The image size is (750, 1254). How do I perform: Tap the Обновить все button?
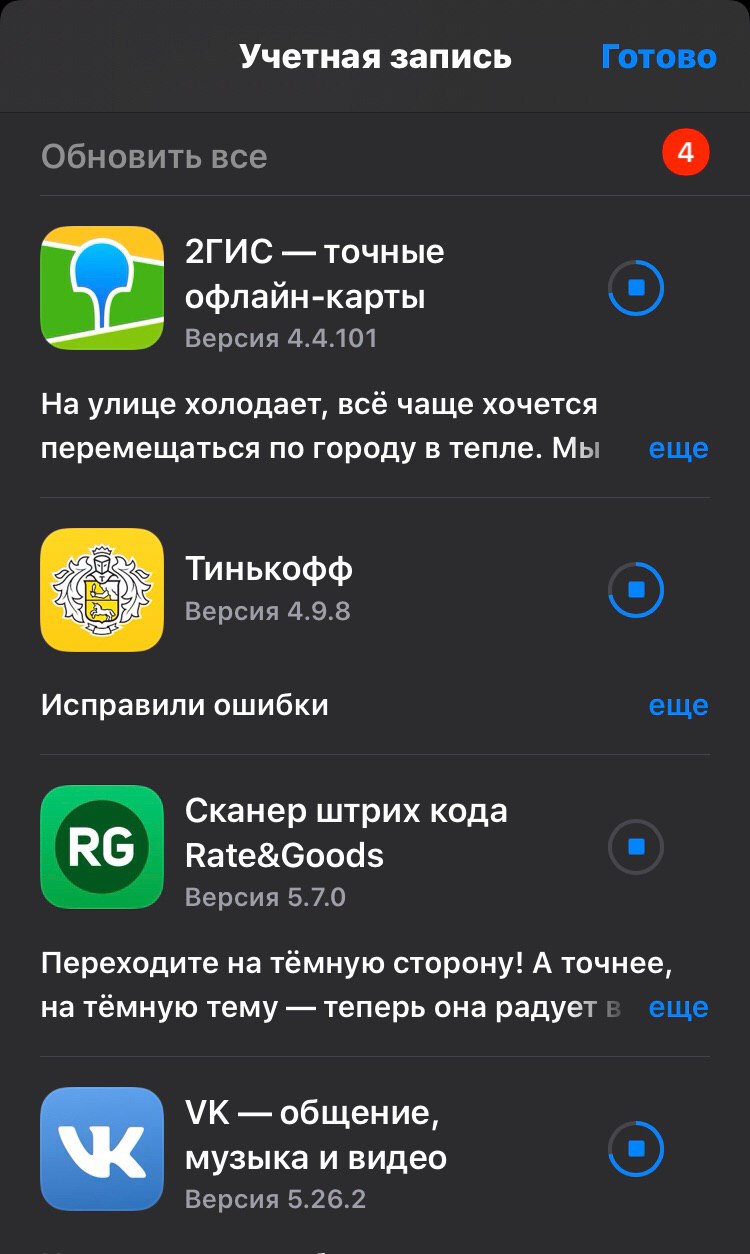[154, 156]
